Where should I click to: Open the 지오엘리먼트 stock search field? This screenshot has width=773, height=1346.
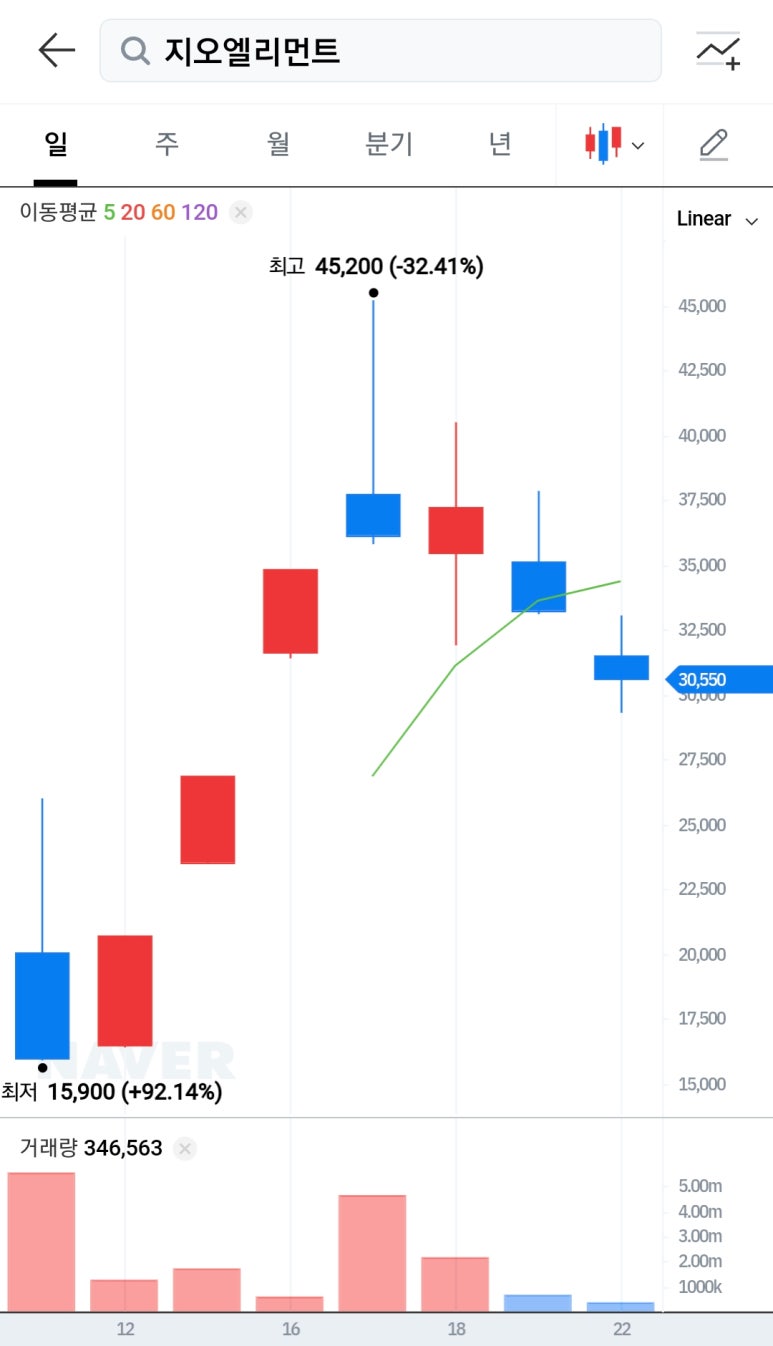380,50
